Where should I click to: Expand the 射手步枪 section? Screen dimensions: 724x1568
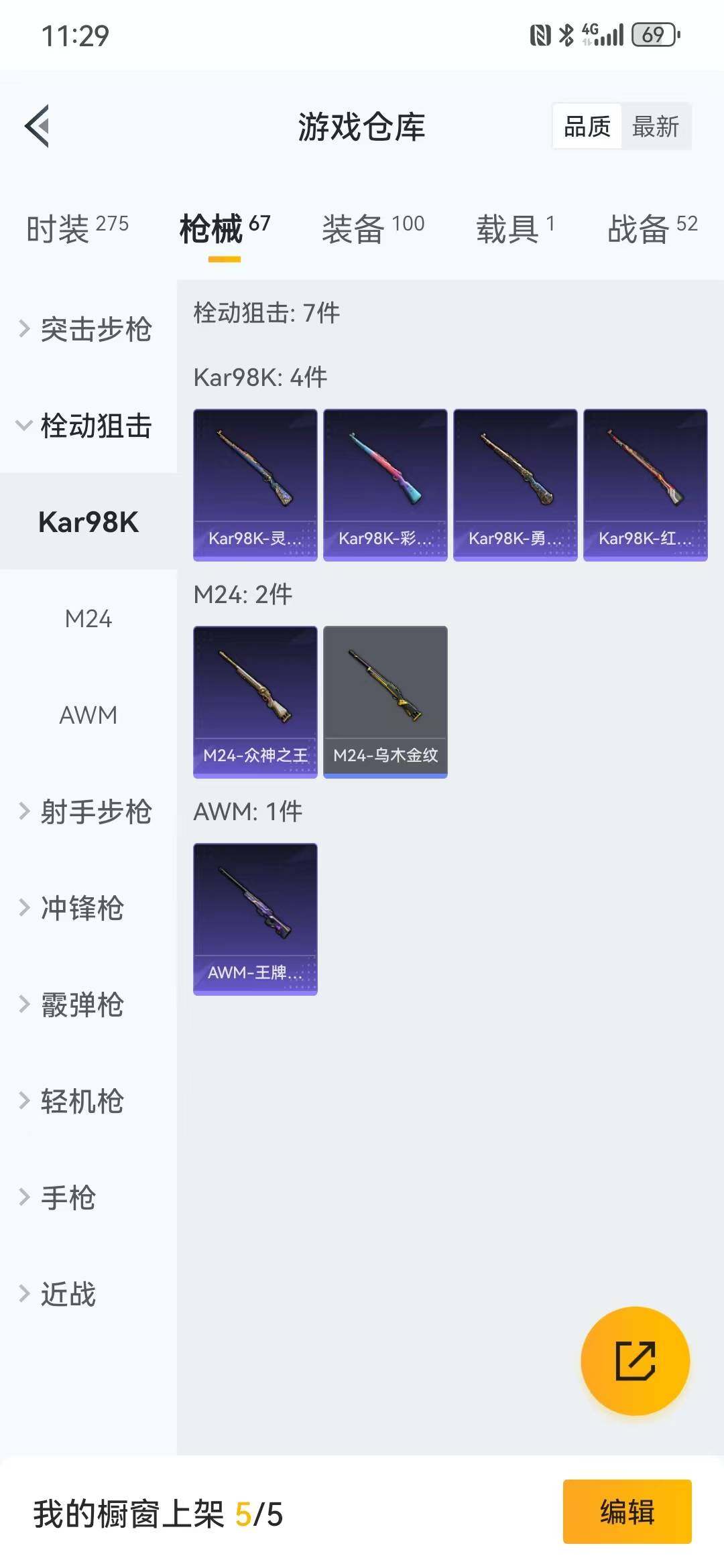97,812
